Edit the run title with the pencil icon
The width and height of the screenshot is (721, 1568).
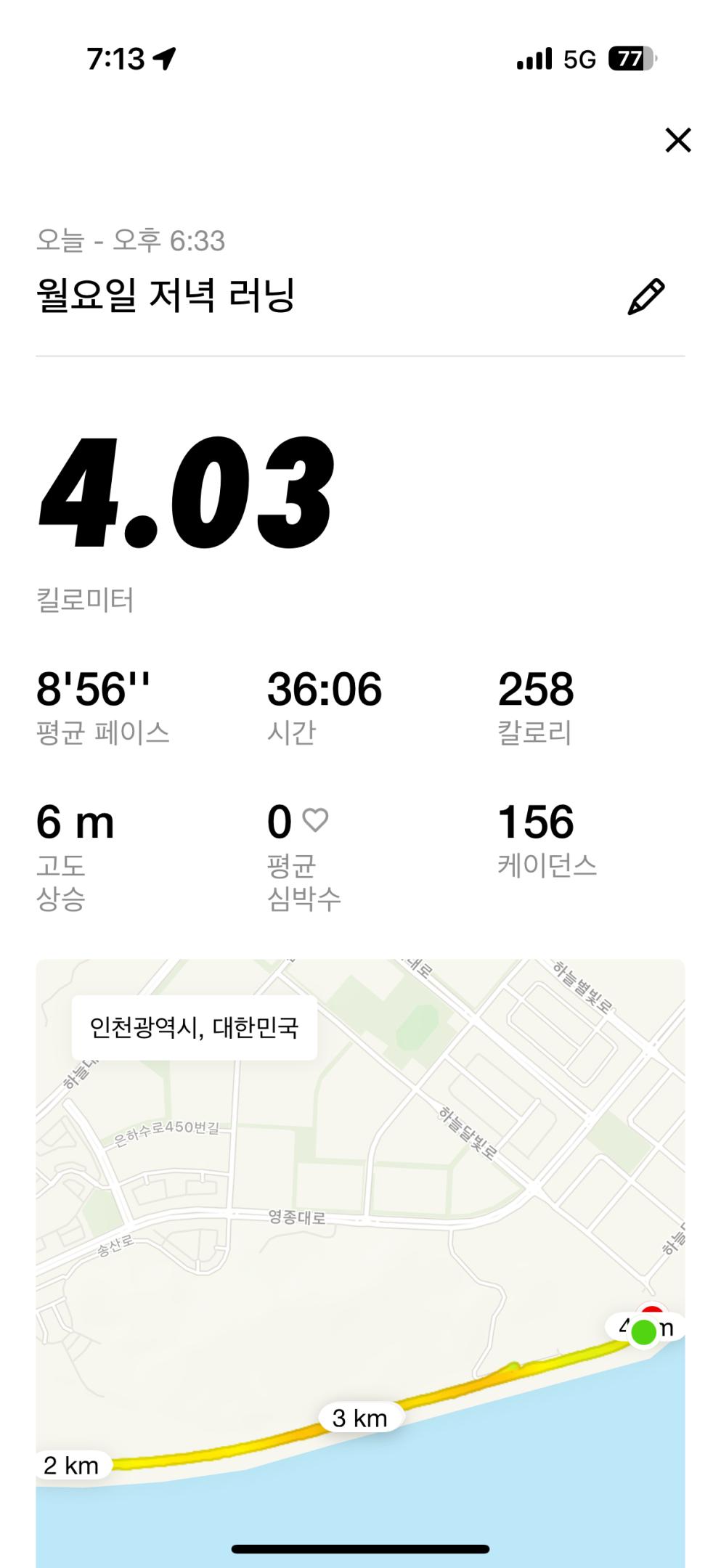click(645, 296)
